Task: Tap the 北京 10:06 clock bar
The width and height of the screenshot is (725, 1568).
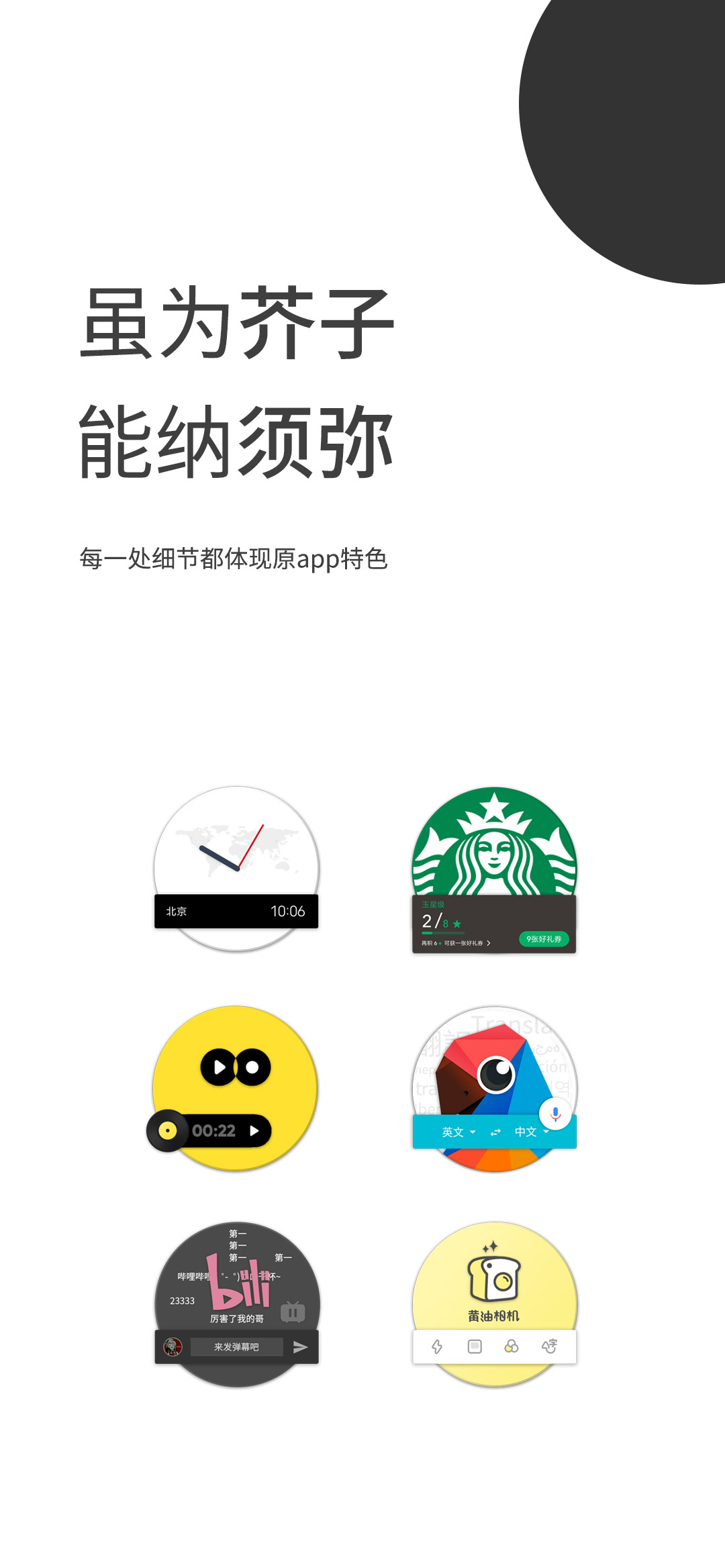Action: pyautogui.click(x=237, y=912)
